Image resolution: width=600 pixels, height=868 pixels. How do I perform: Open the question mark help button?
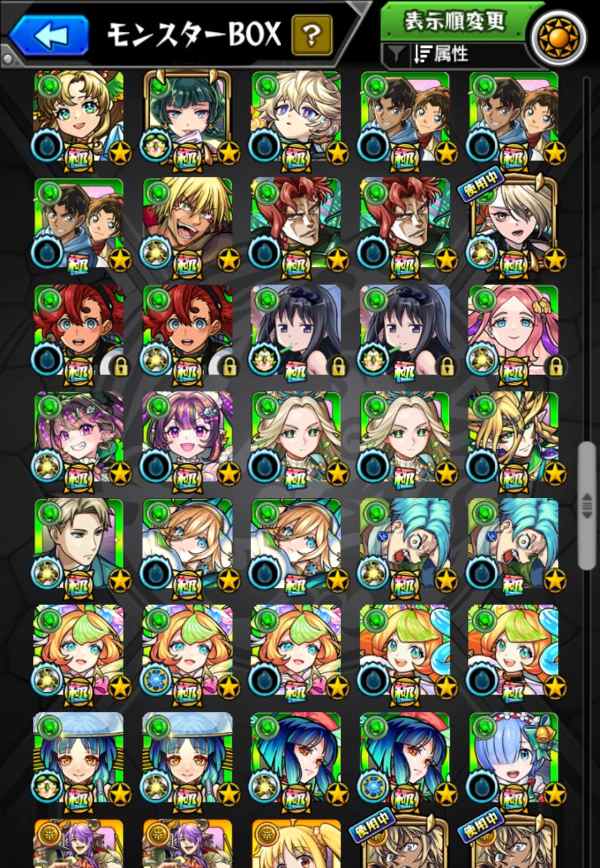coord(312,38)
